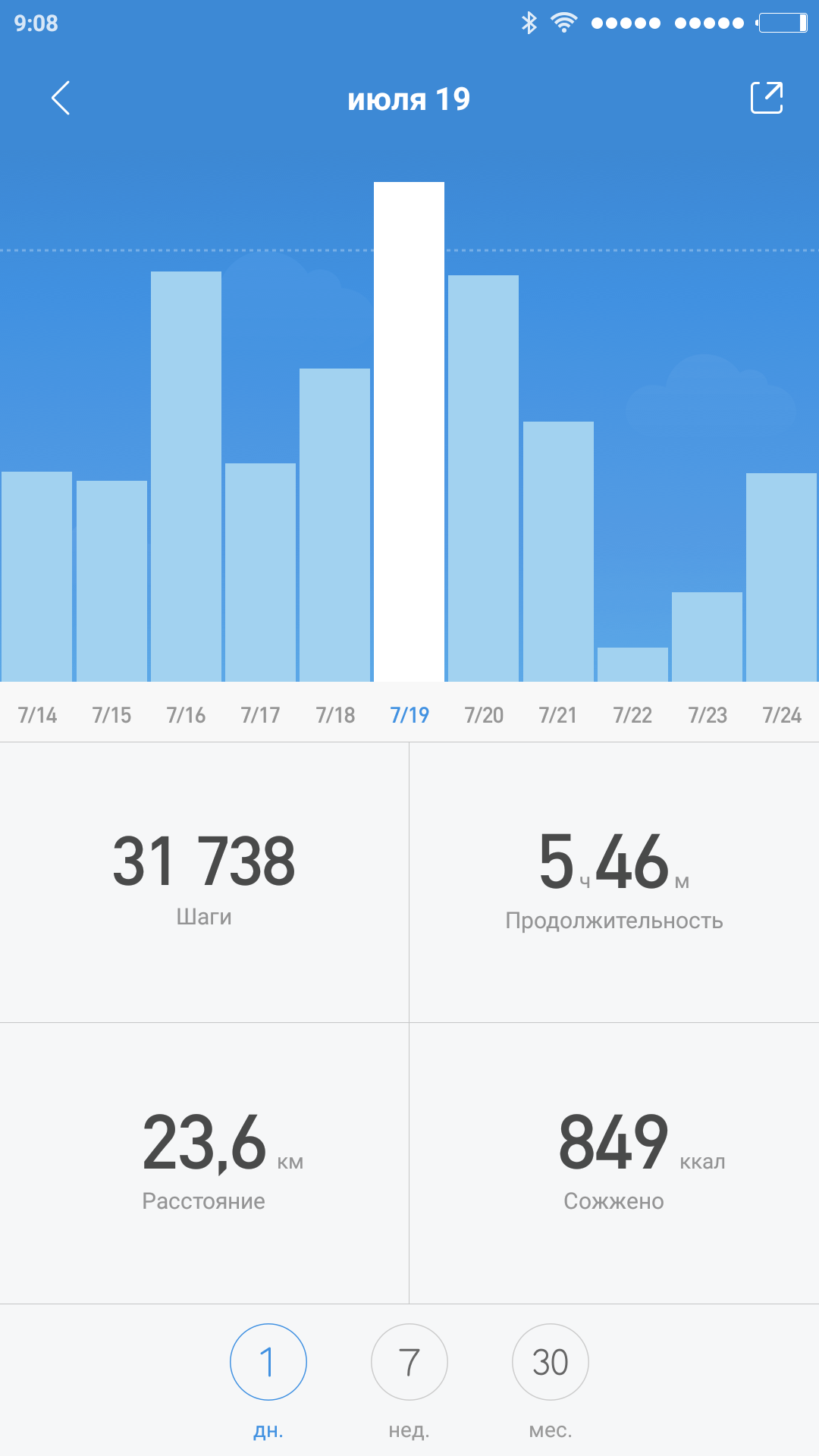Select the 7/23 bar in chart
819x1456 pixels.
pos(707,637)
